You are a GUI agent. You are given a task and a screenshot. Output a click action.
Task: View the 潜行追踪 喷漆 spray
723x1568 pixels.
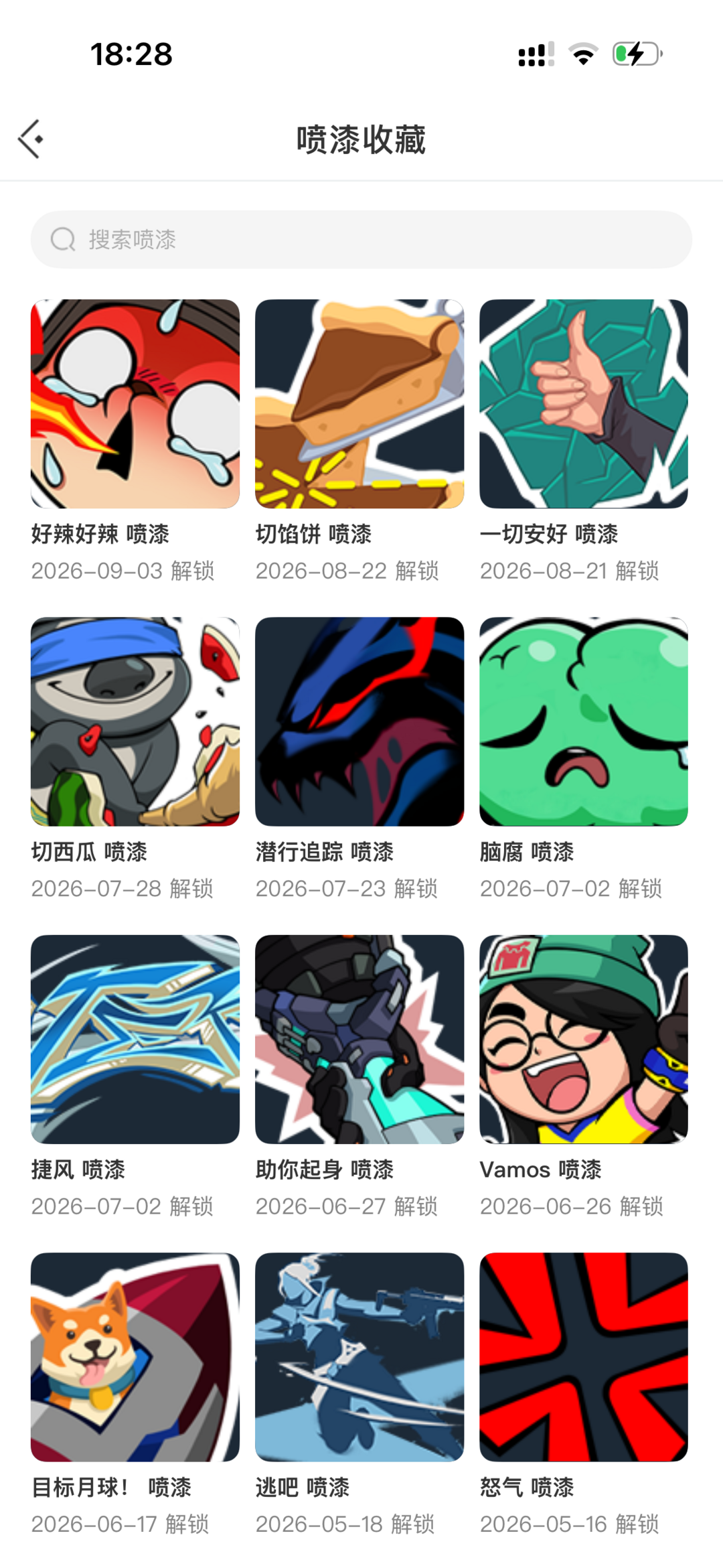tap(359, 721)
